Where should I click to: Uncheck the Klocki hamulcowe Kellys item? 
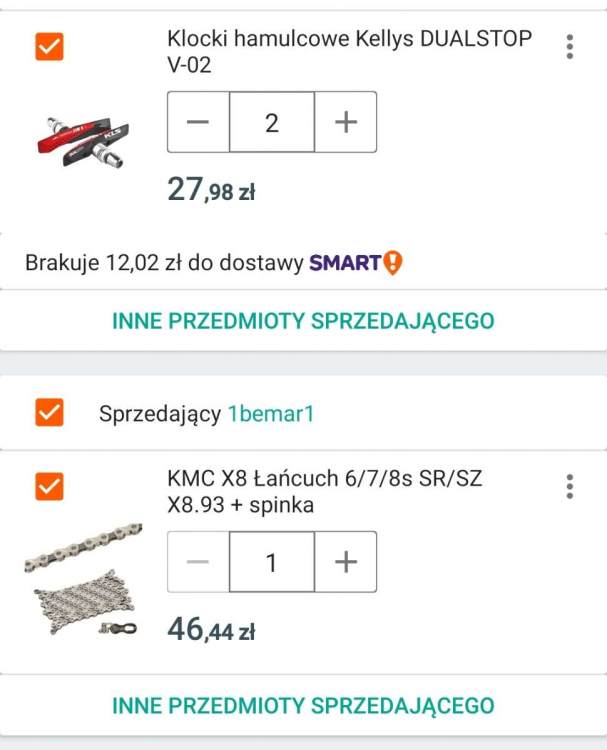[x=48, y=46]
